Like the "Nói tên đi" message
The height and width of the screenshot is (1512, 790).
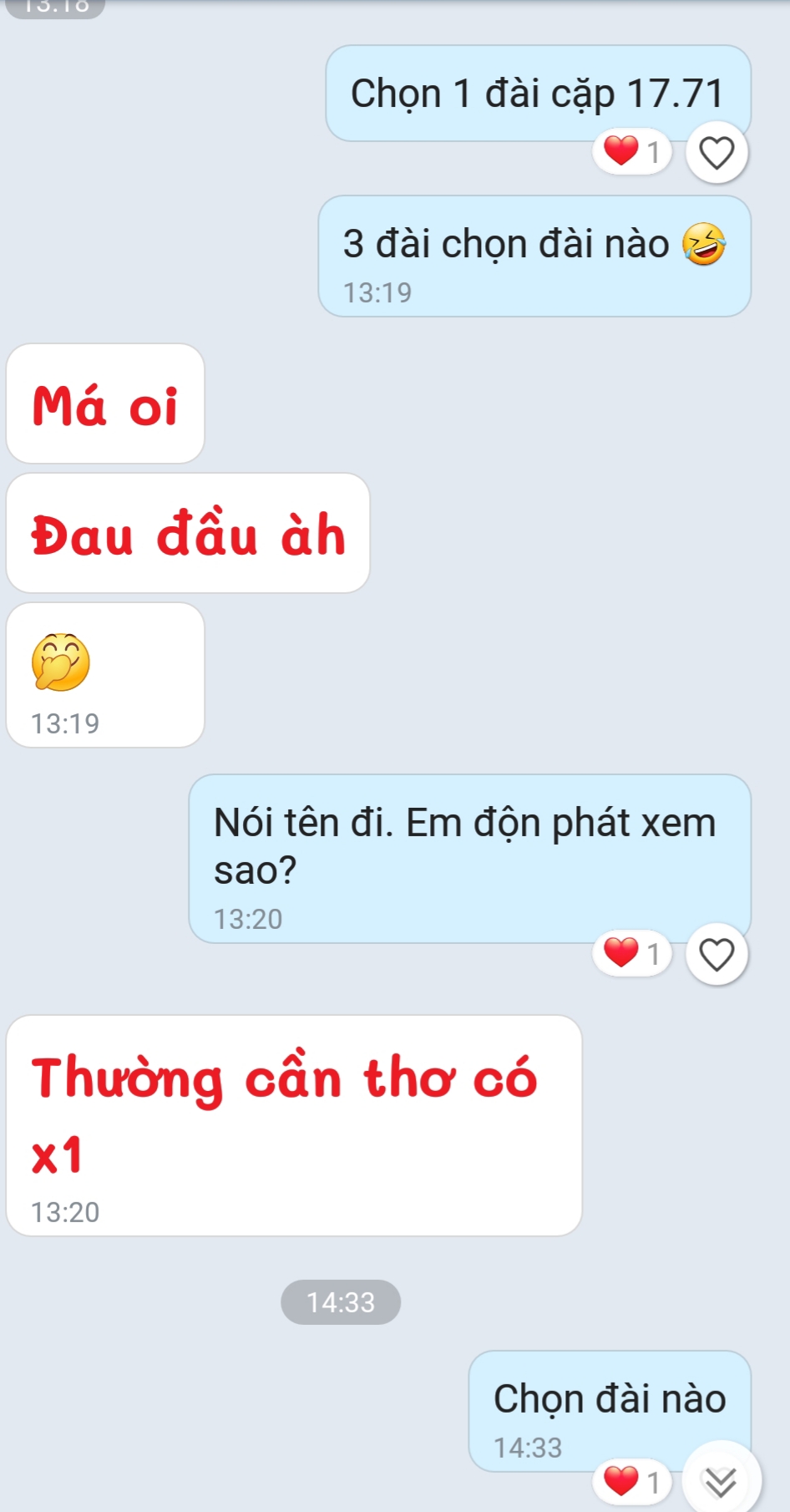point(717,955)
